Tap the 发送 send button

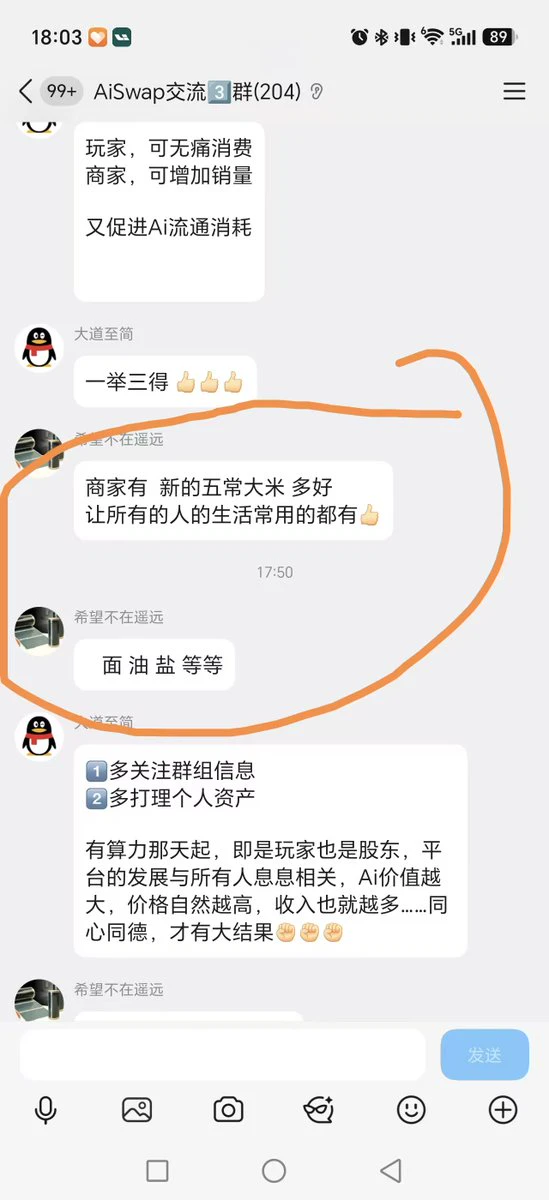[x=485, y=1054]
